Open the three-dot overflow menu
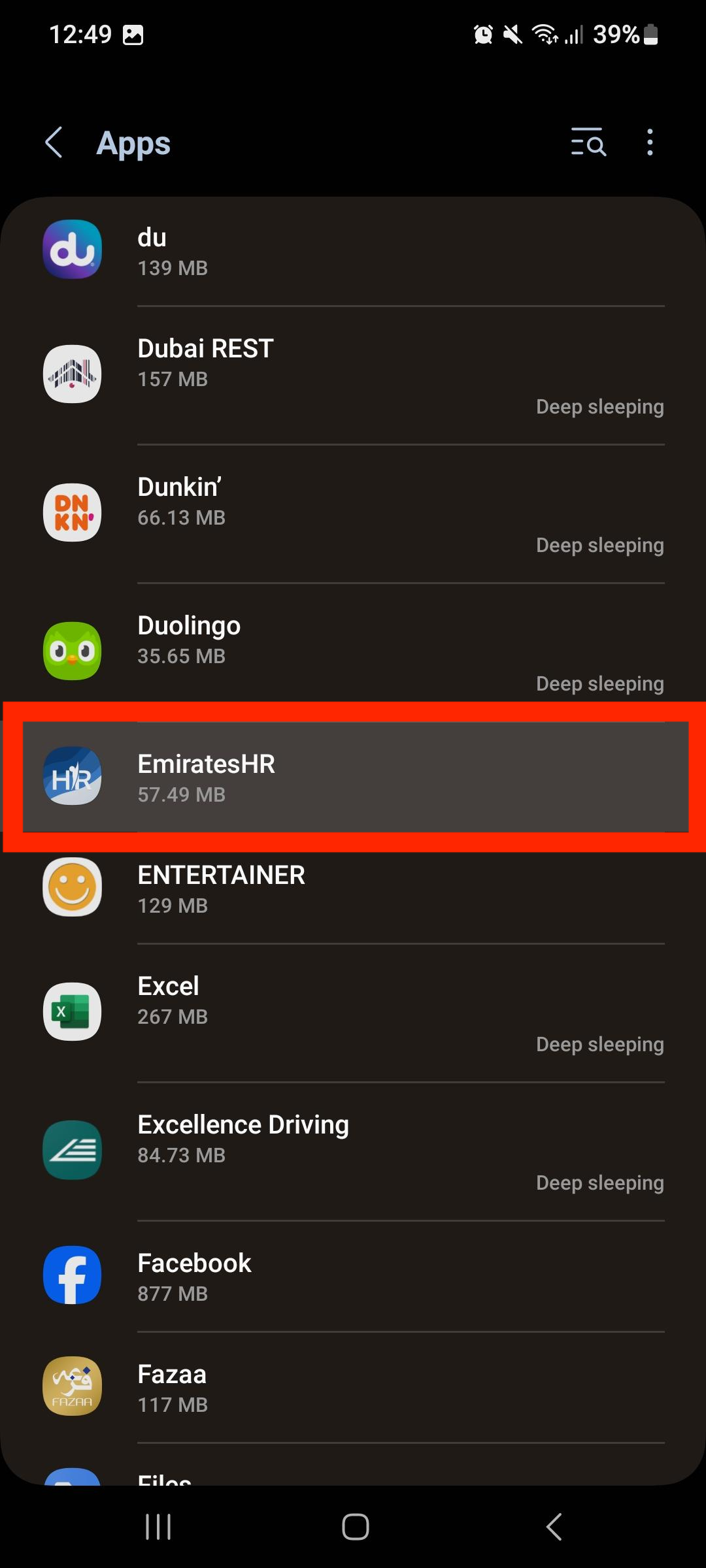706x1568 pixels. coord(649,142)
